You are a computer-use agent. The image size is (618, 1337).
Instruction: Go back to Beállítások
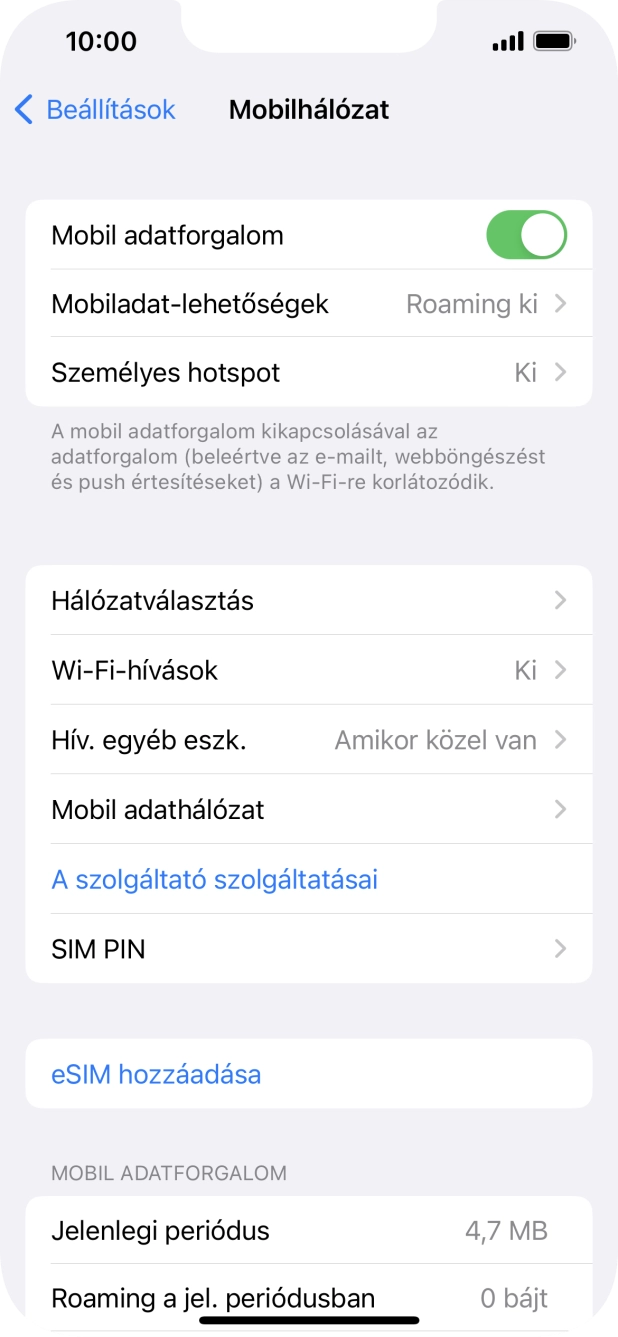pos(95,110)
